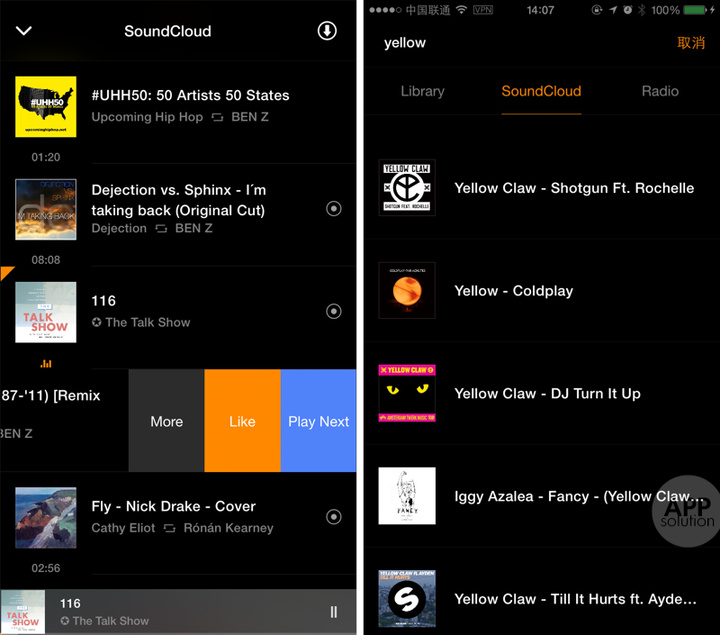The image size is (720, 635).
Task: Open #UHH50: 50 Artists 50 States track
Action: point(190,96)
